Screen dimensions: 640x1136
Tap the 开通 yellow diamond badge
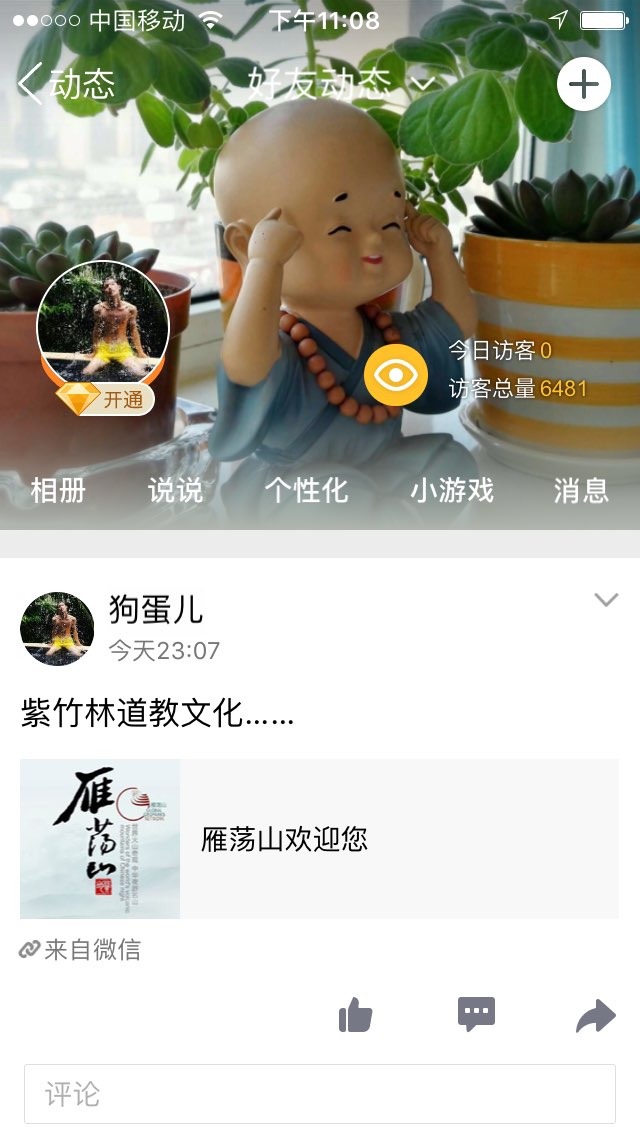pos(105,400)
